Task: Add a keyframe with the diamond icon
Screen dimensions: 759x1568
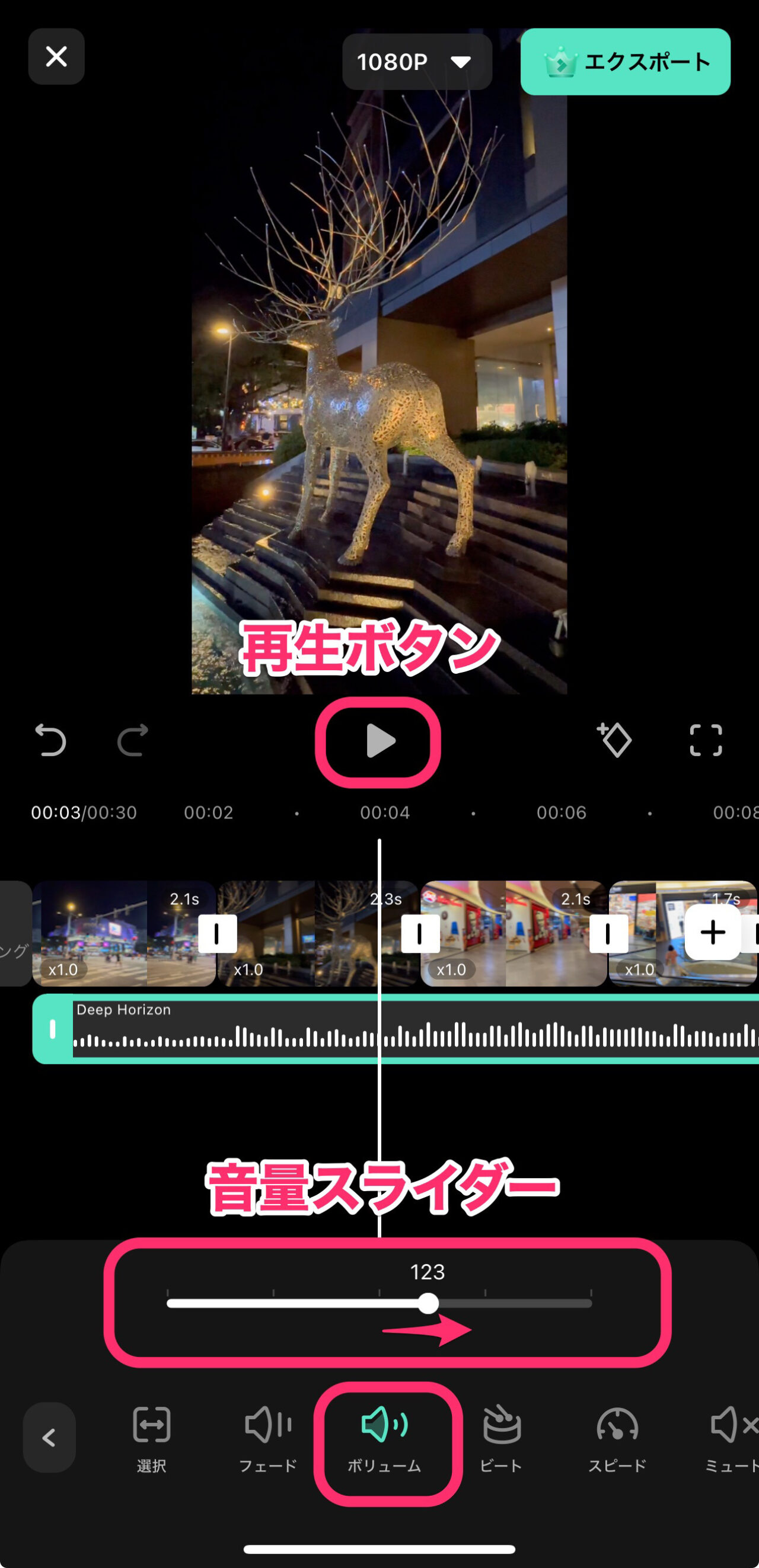Action: [x=614, y=740]
